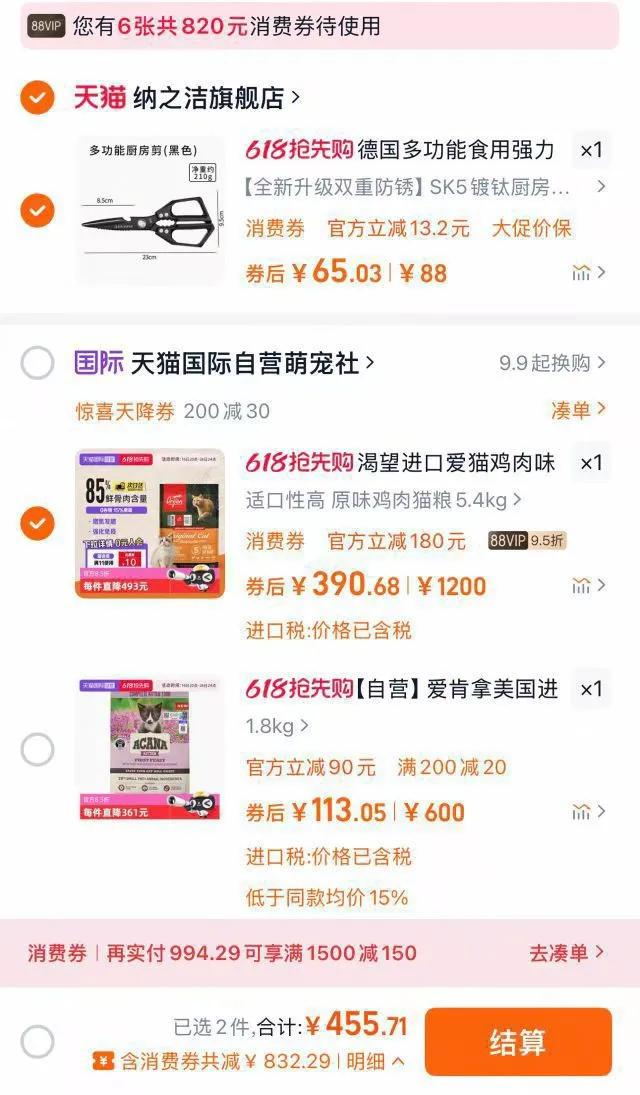Viewport: 640px width, 1095px height.
Task: Tap 结算 to check out
Action: pos(518,1041)
